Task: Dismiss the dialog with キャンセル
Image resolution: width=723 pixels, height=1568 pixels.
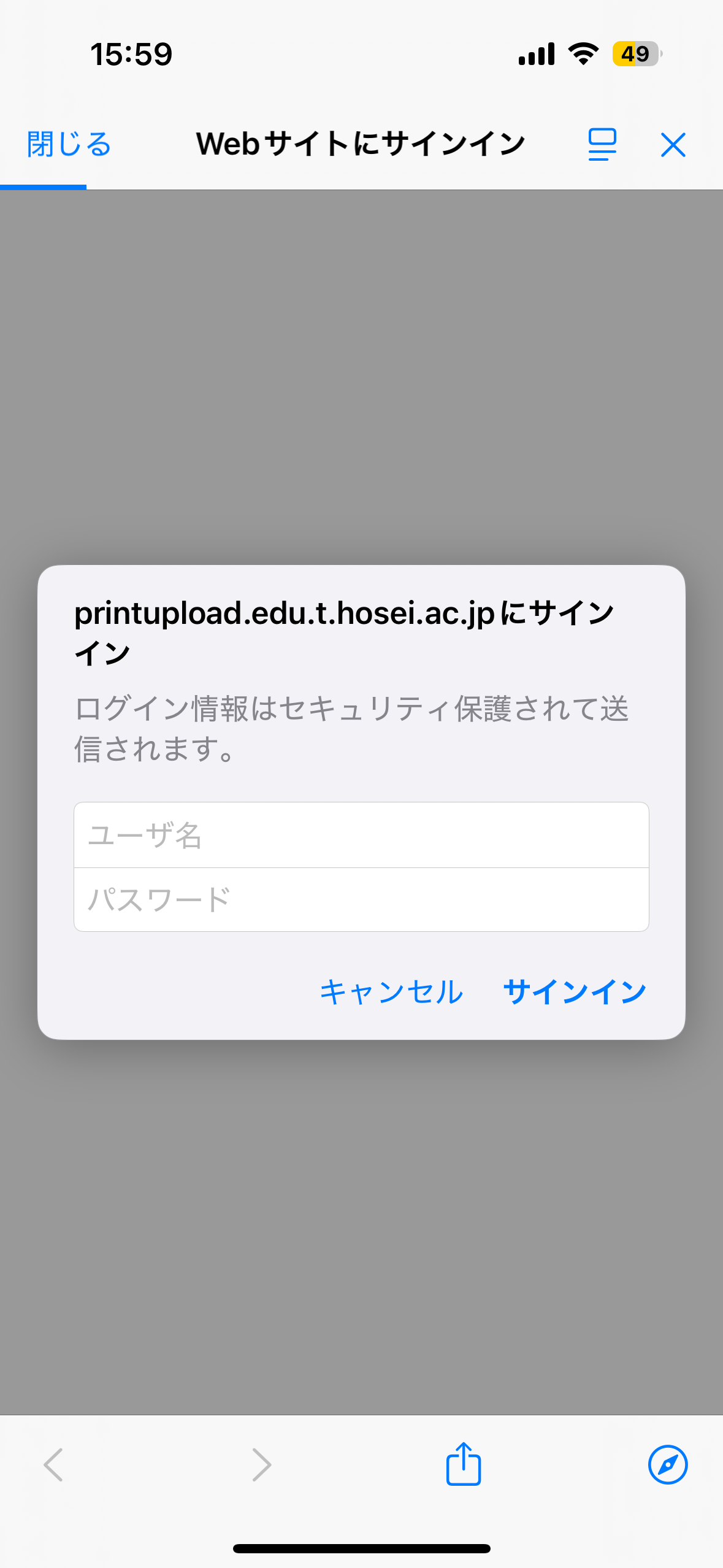Action: point(391,992)
